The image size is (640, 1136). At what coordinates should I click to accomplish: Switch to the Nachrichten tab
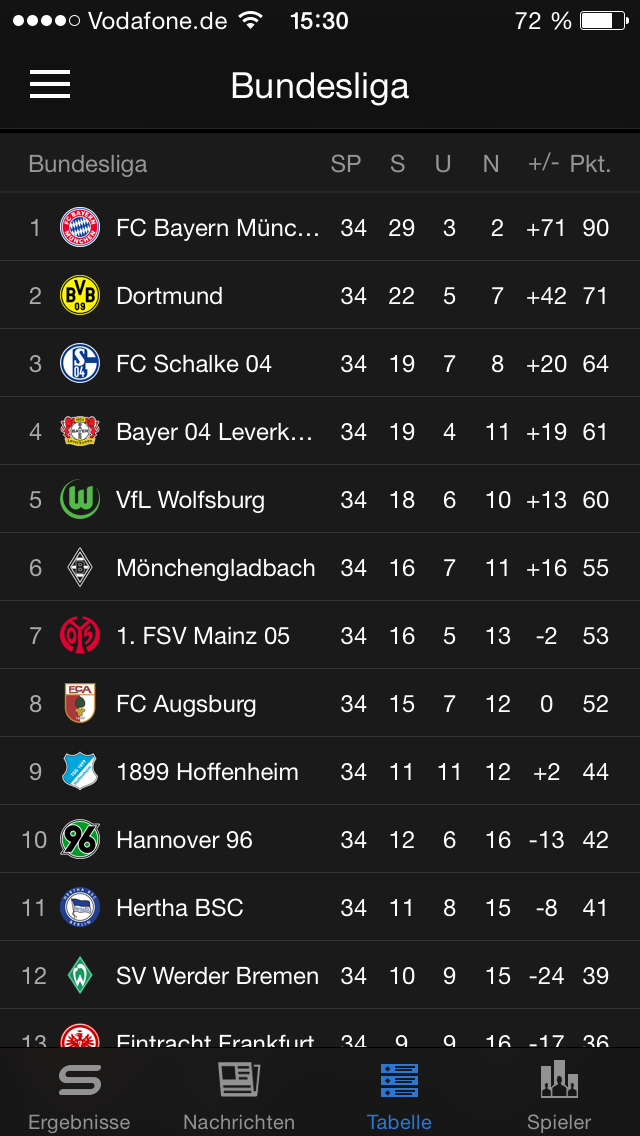click(239, 1093)
